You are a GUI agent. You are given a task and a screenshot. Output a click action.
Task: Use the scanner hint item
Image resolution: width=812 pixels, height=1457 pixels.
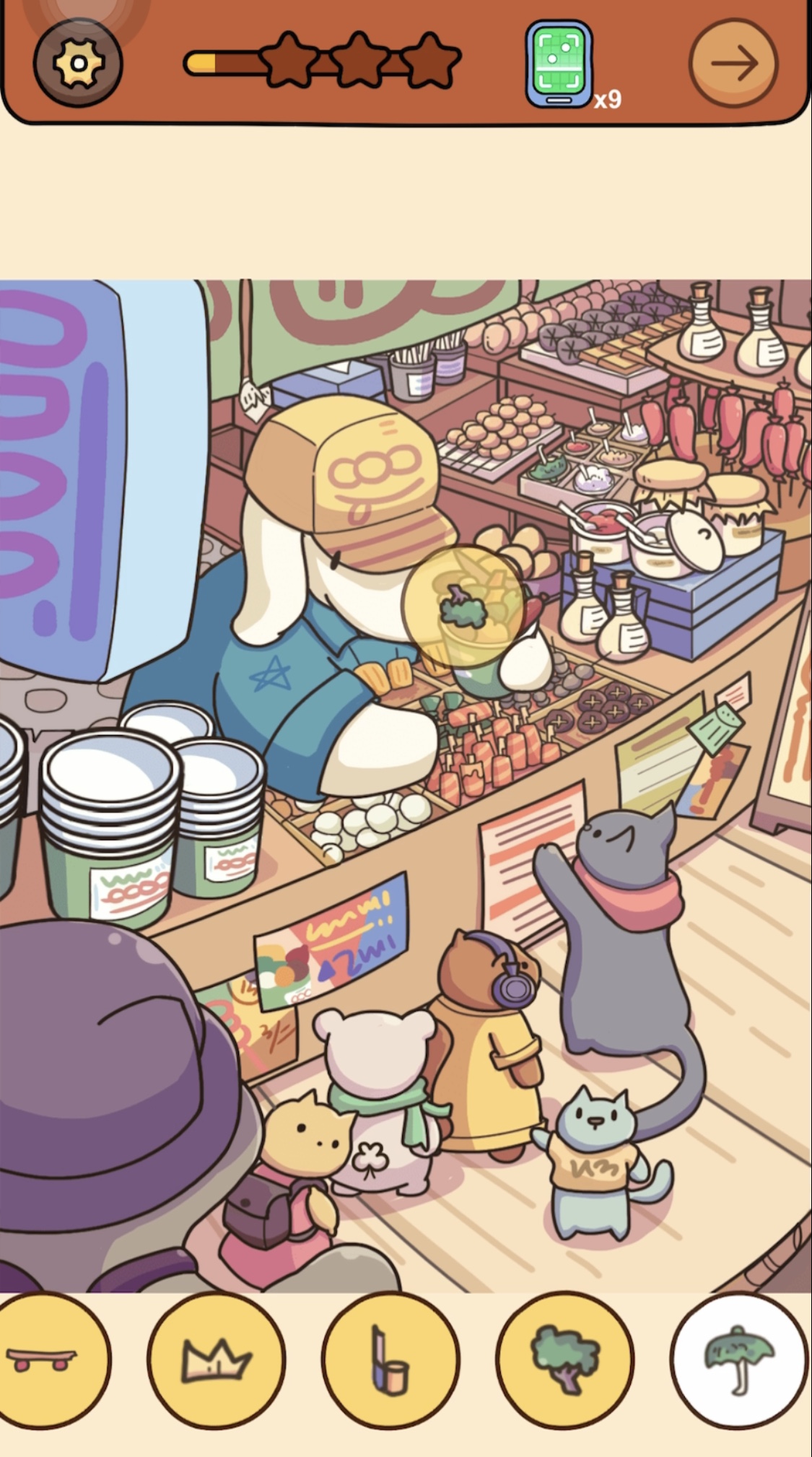click(x=559, y=64)
